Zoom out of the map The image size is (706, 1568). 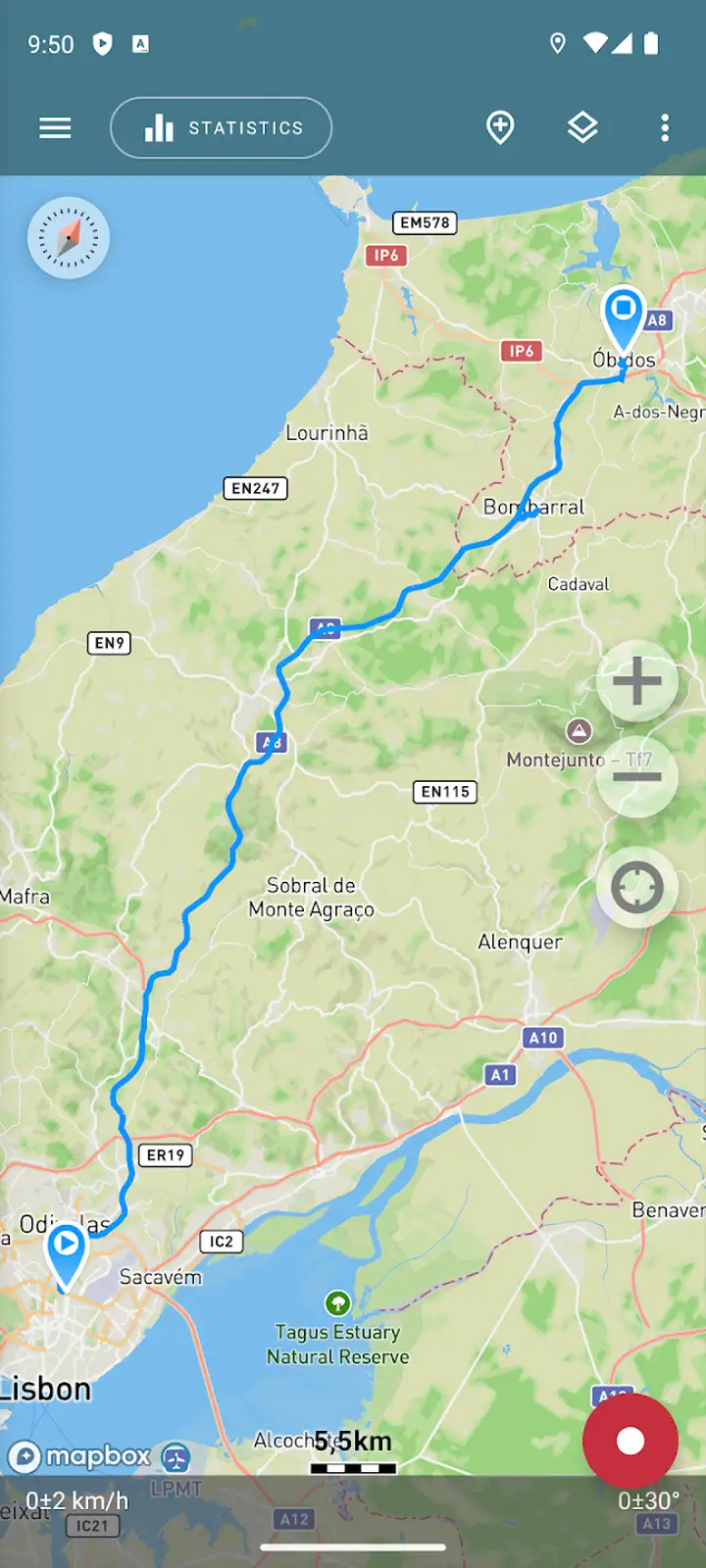pos(637,776)
